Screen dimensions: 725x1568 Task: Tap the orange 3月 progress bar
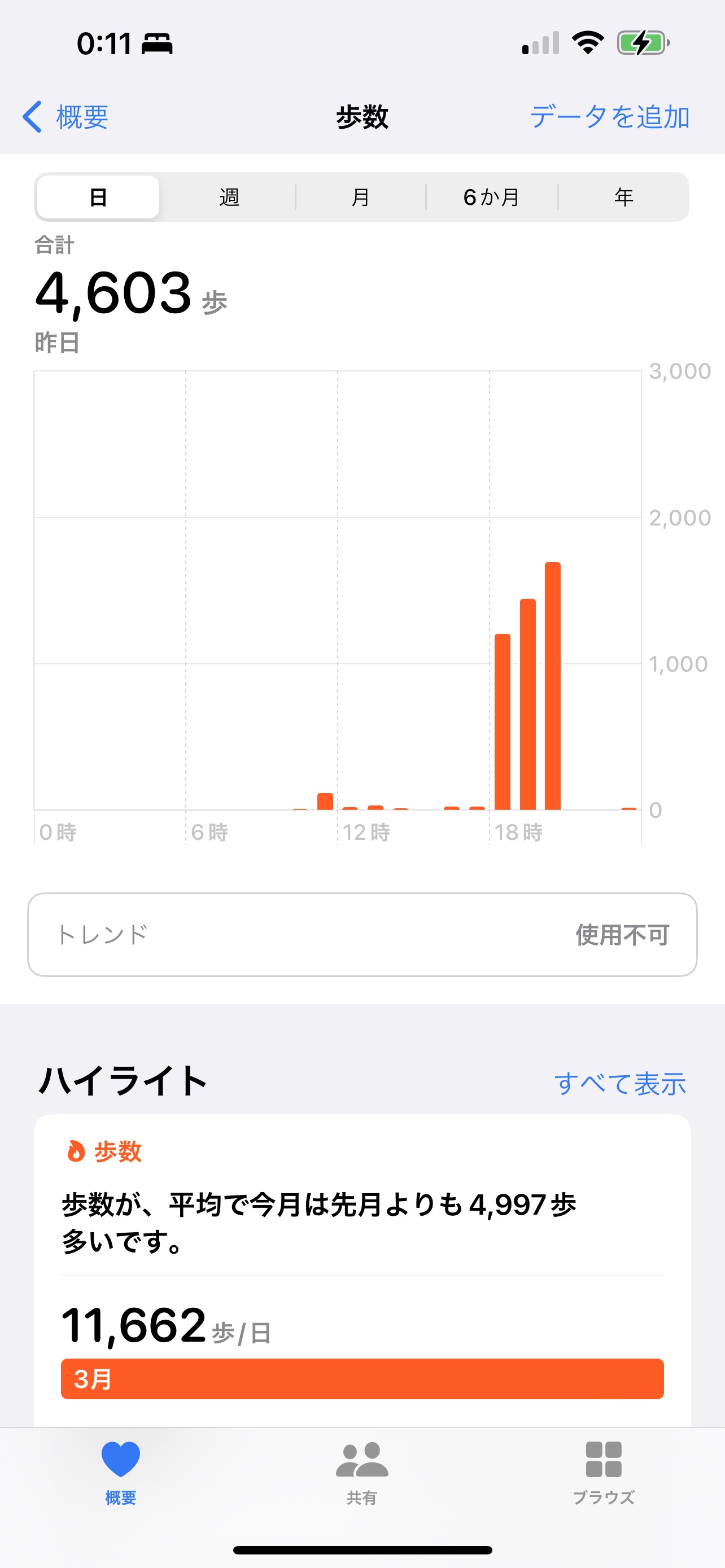tap(362, 1380)
